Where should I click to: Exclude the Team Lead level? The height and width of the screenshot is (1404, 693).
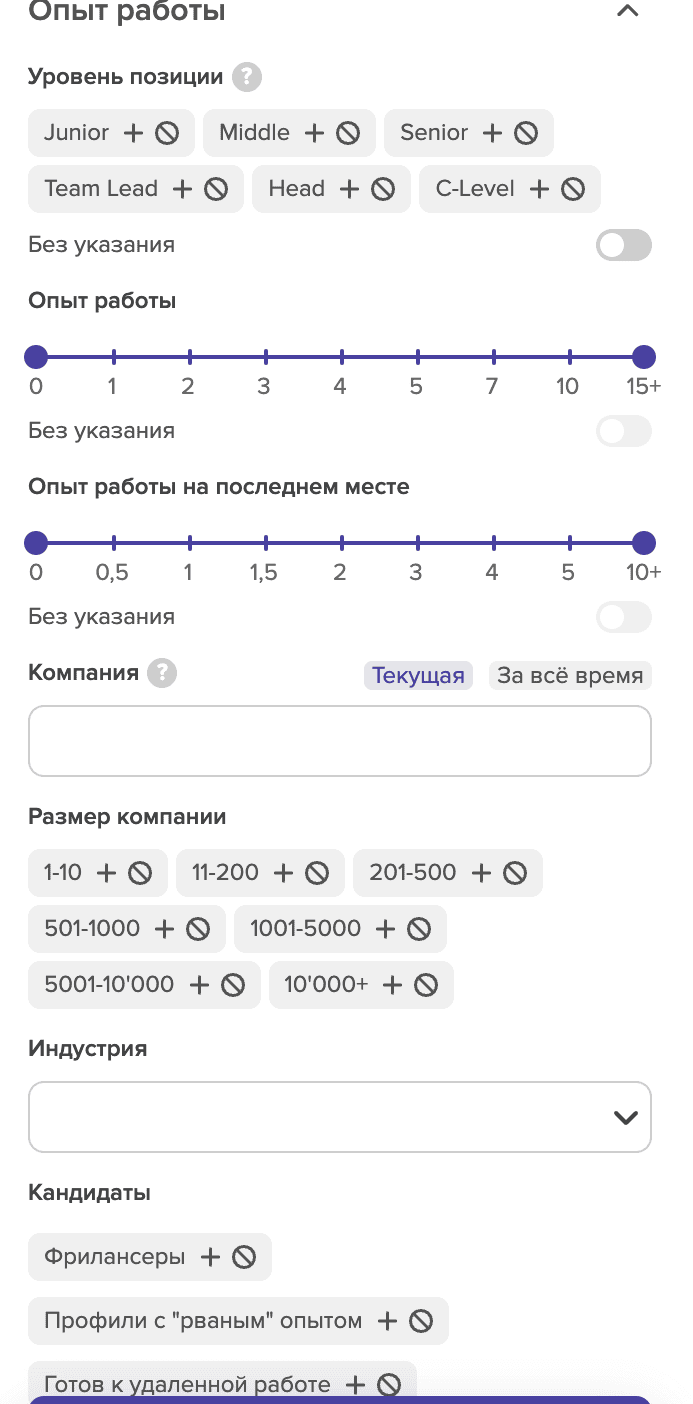[x=216, y=189]
